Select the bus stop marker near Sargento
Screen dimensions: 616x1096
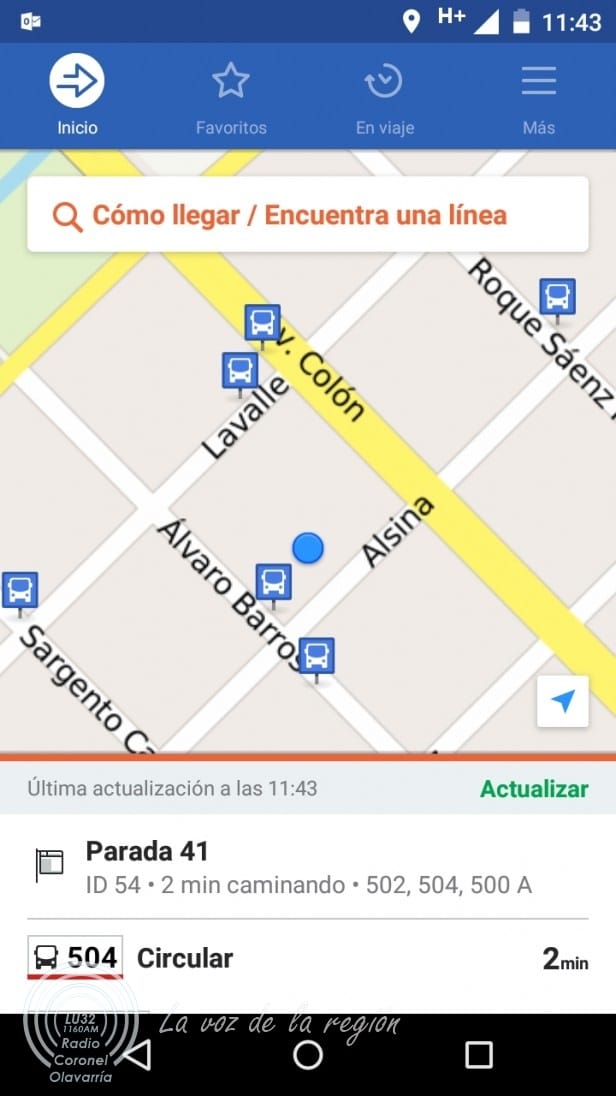[19, 590]
